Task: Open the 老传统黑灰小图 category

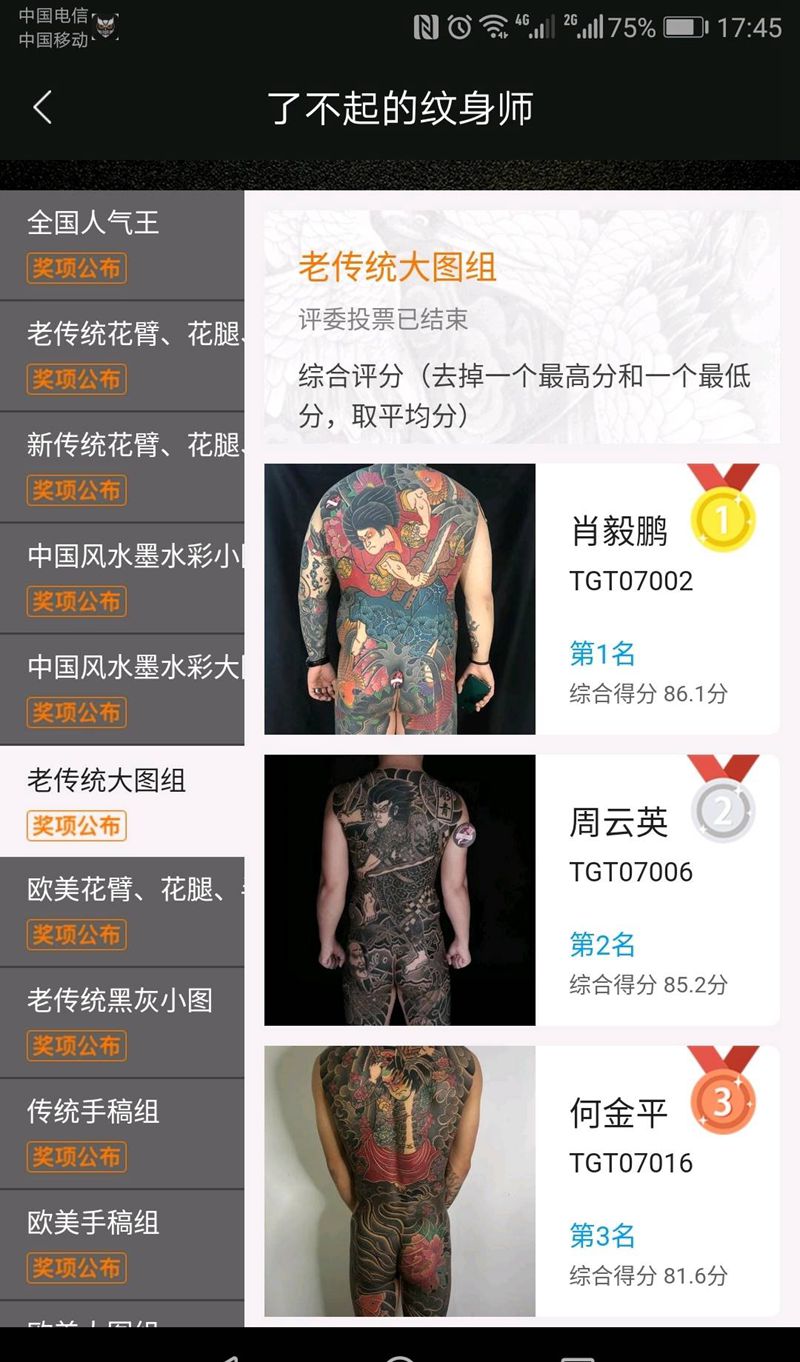Action: pos(122,1021)
